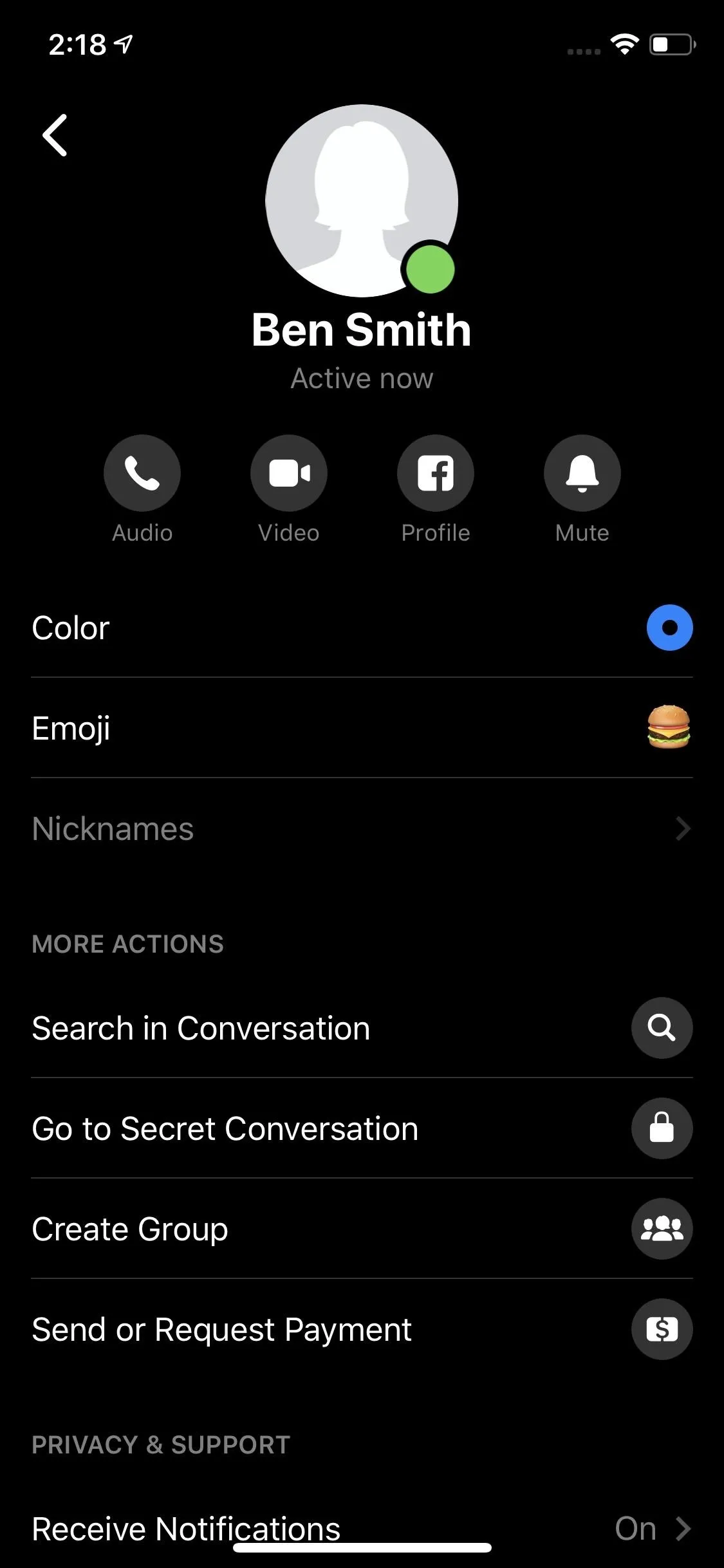This screenshot has height=1568, width=724.
Task: Open Search in Conversation
Action: tap(362, 1028)
